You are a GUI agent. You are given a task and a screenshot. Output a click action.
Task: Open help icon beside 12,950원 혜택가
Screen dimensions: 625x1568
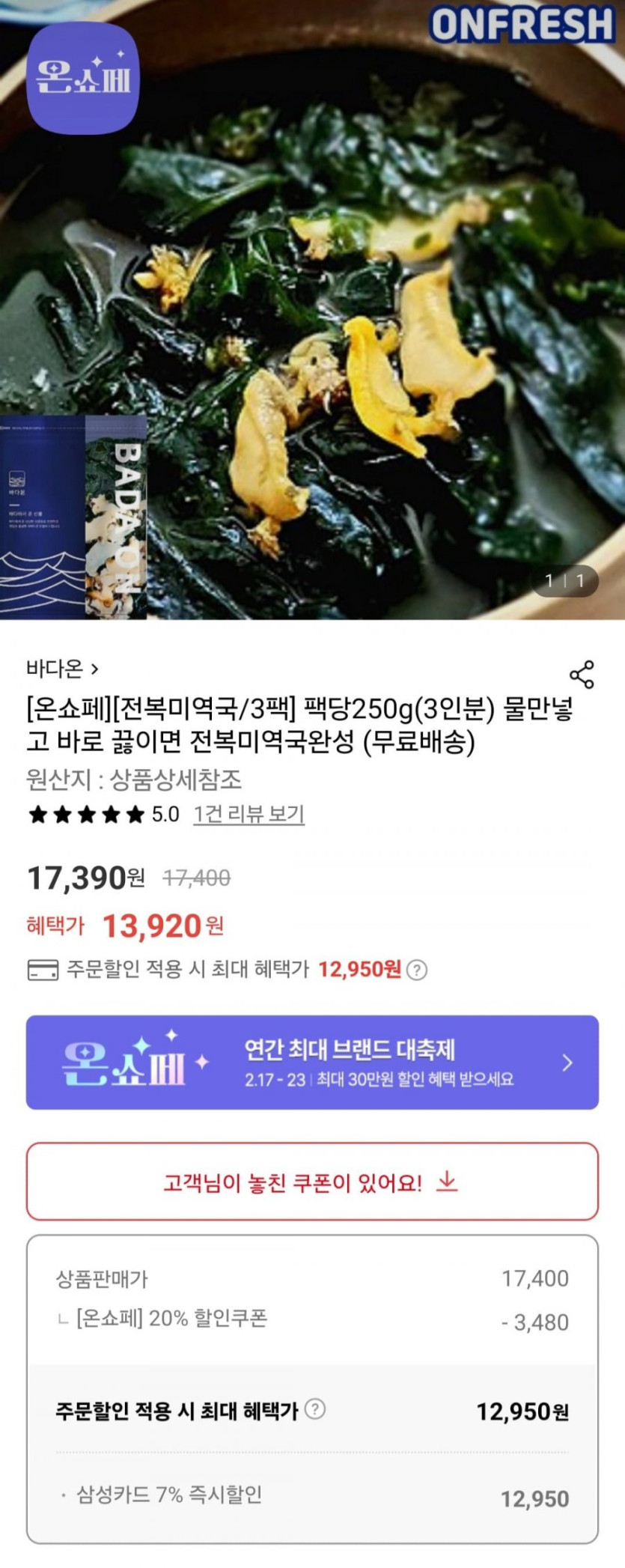coord(418,970)
